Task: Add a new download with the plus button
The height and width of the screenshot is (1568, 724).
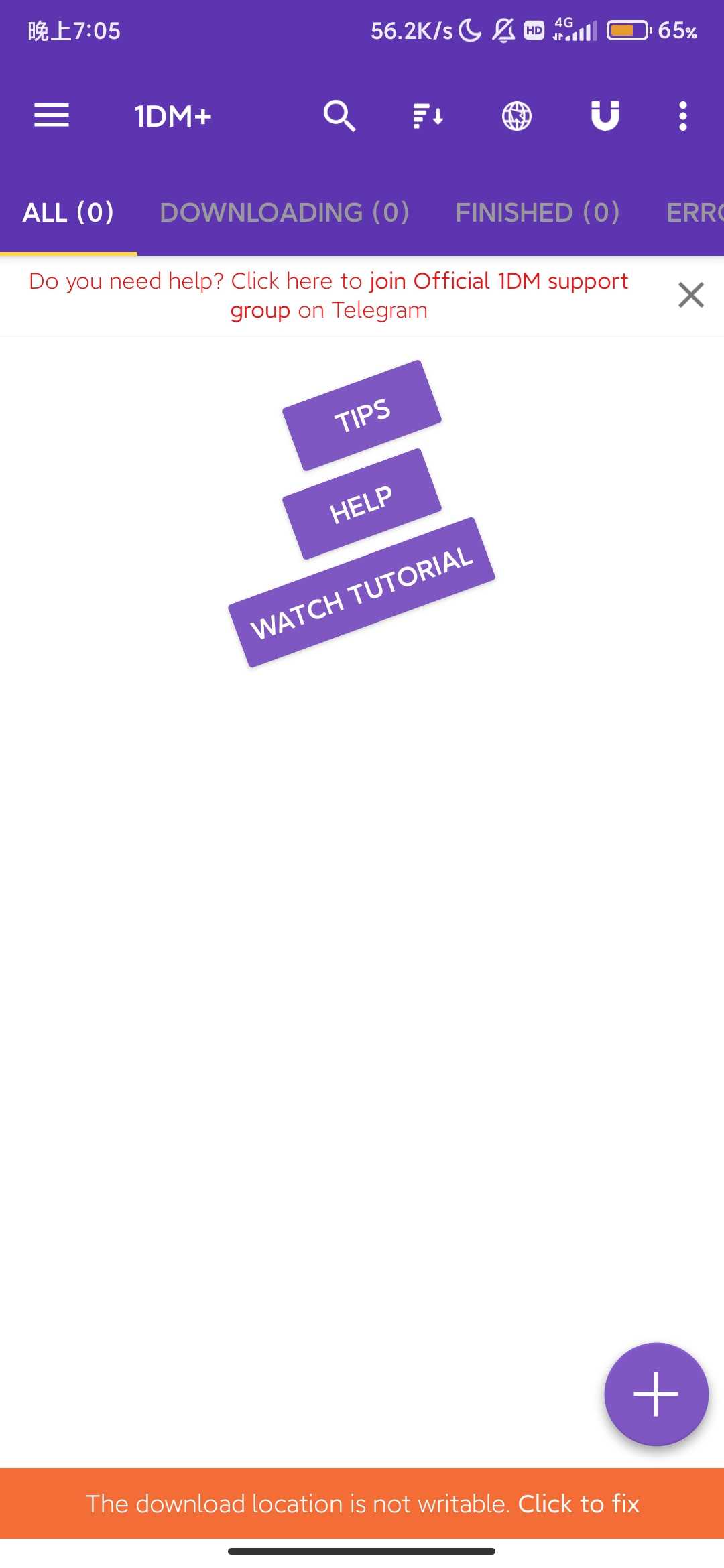Action: [656, 1394]
